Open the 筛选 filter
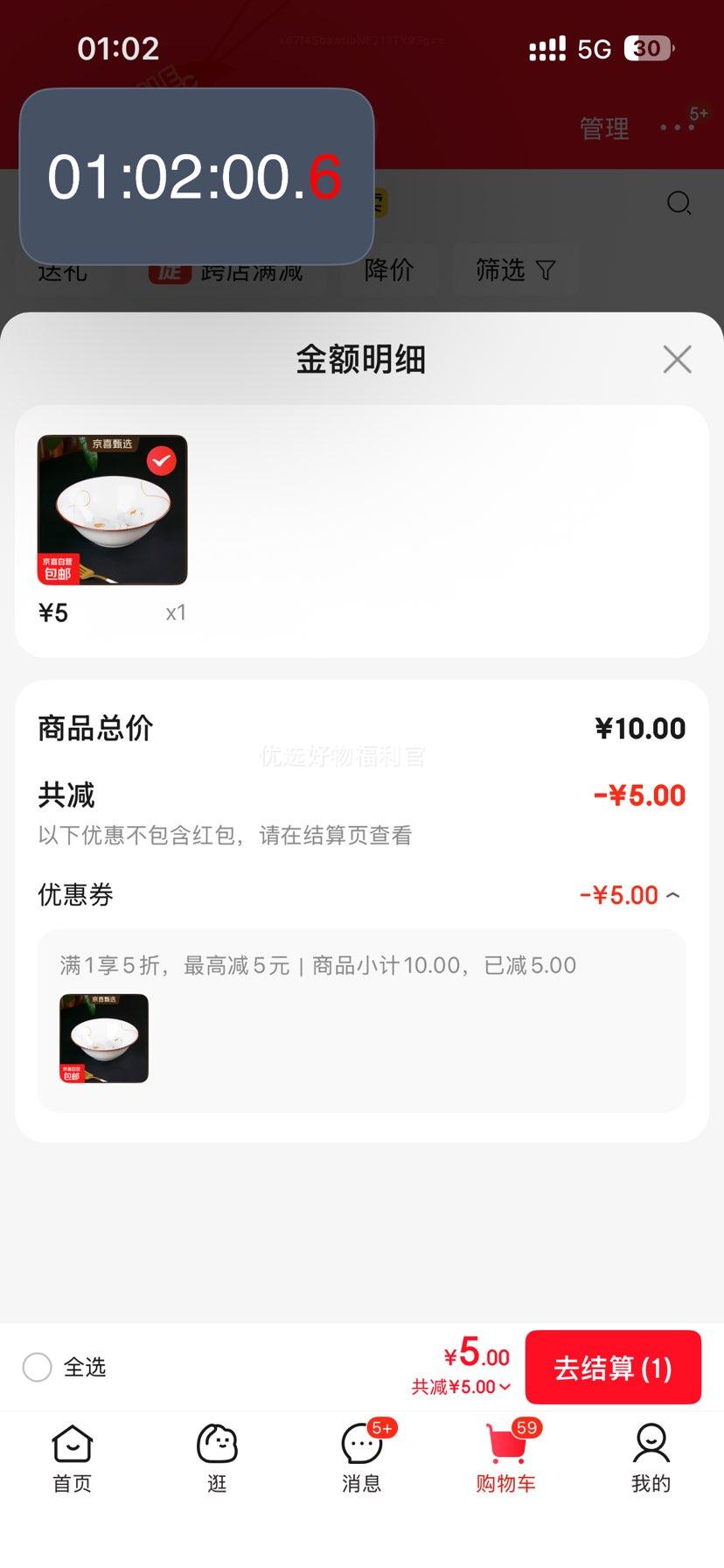This screenshot has height=1568, width=724. coord(515,270)
